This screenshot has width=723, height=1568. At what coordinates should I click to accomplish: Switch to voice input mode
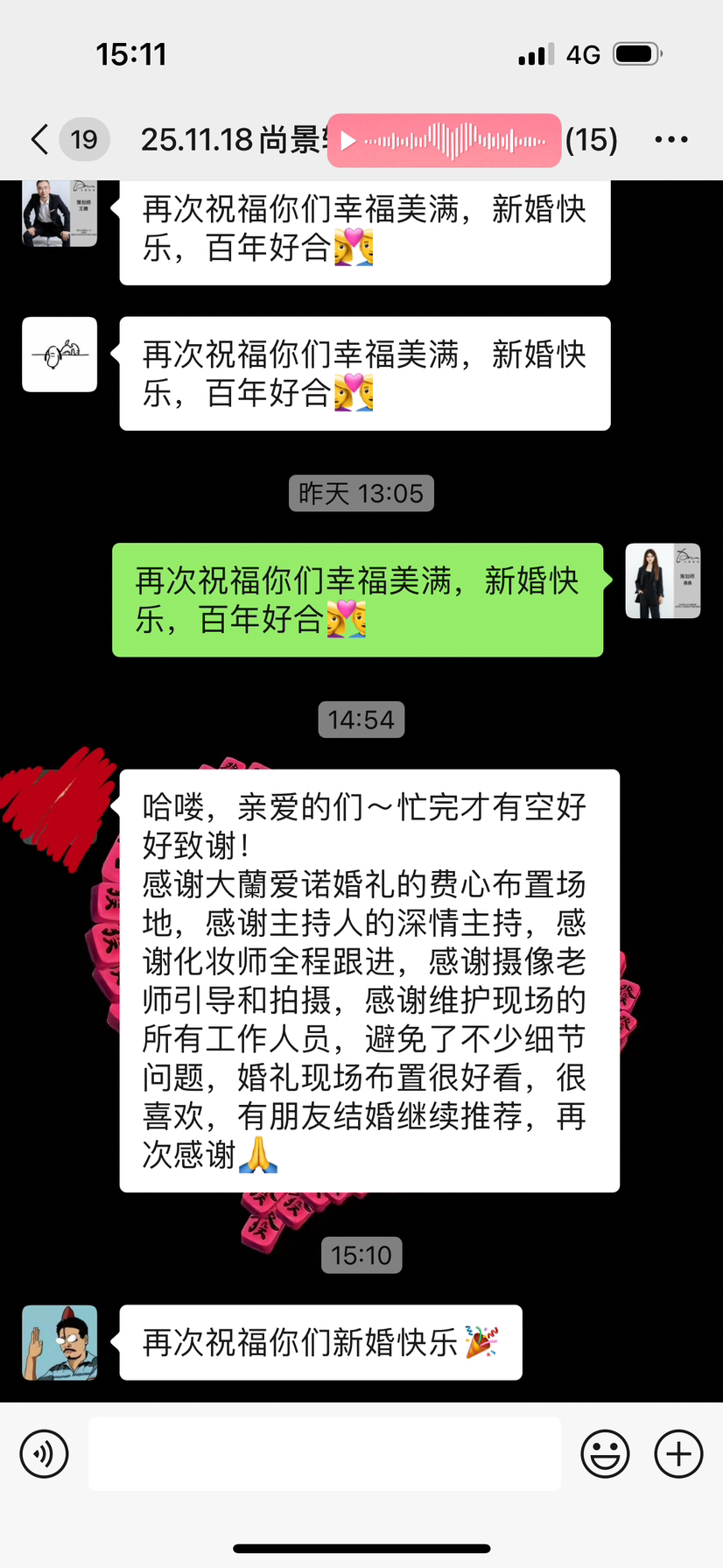pos(44,1454)
